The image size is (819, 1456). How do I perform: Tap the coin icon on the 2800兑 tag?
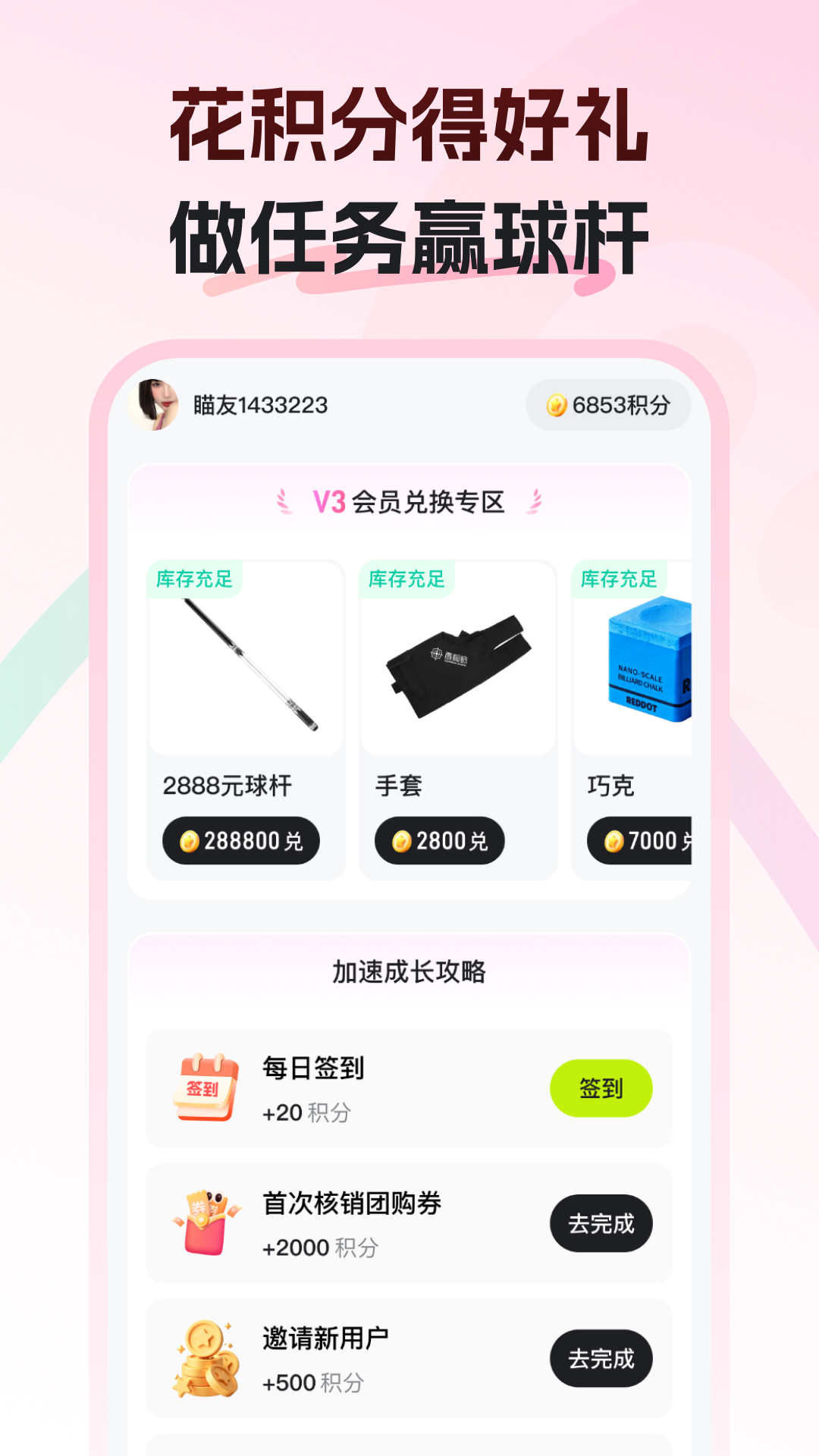(x=401, y=840)
